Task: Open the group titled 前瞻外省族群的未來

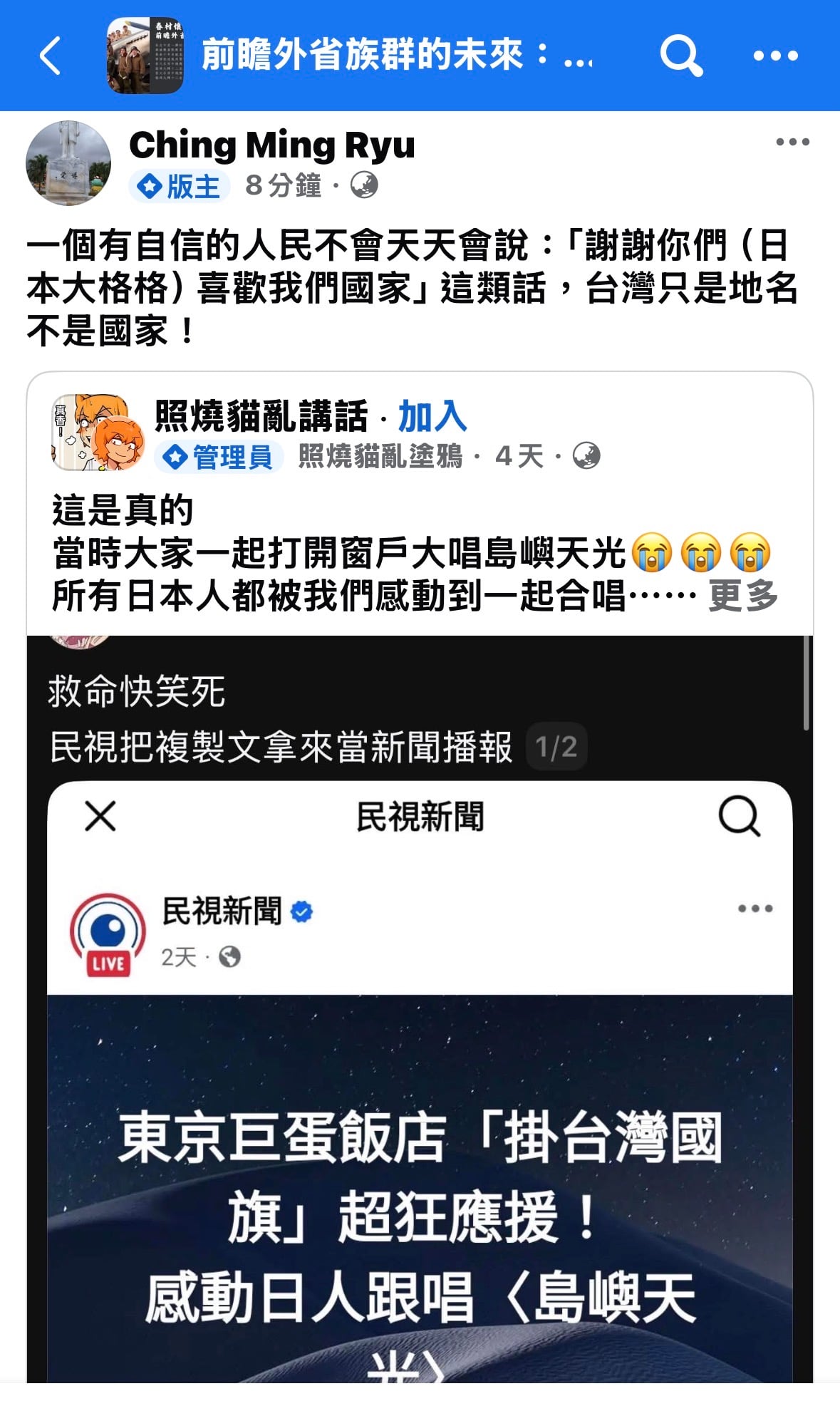Action: 396,56
